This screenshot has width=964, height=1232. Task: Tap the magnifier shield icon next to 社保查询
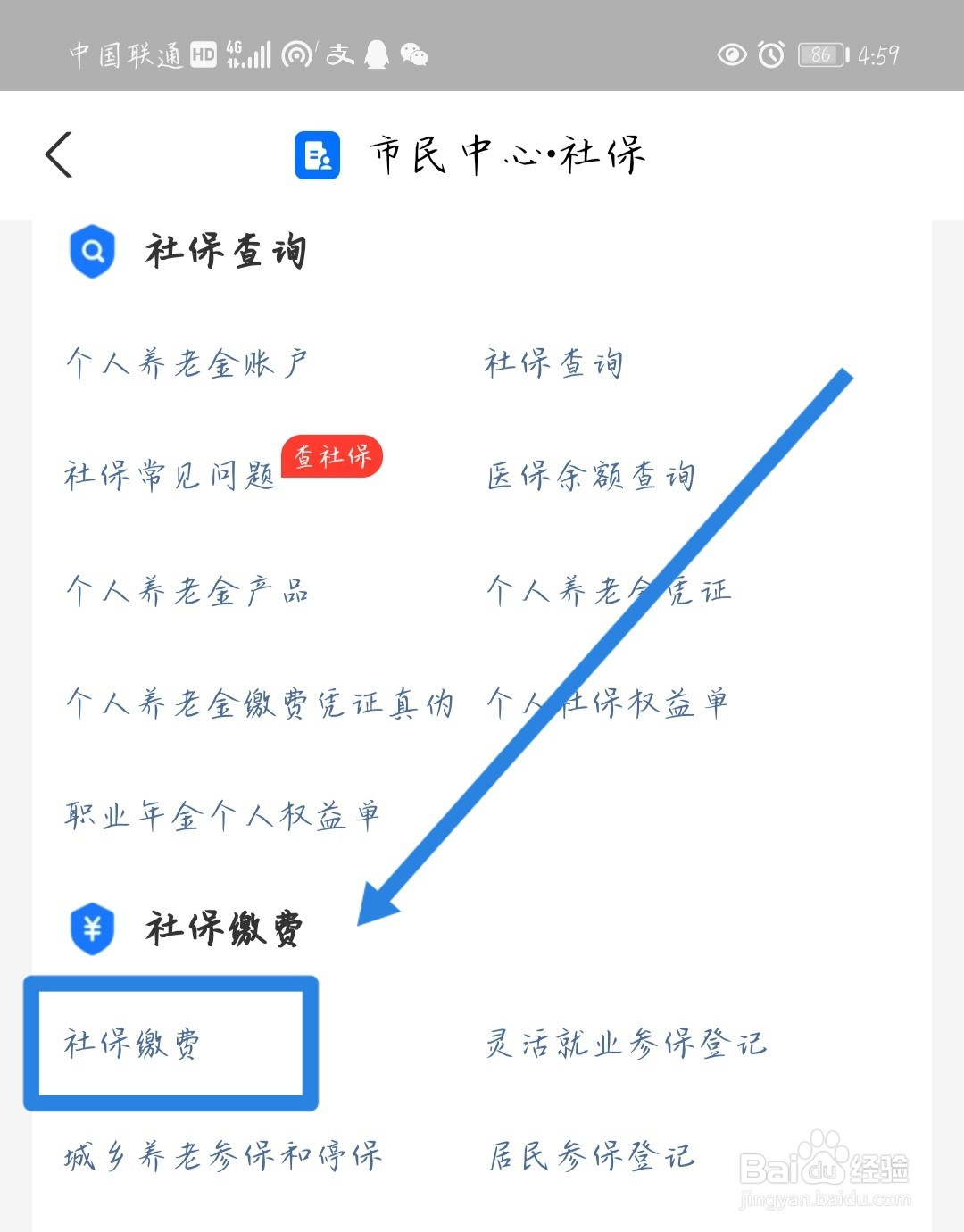pos(92,251)
